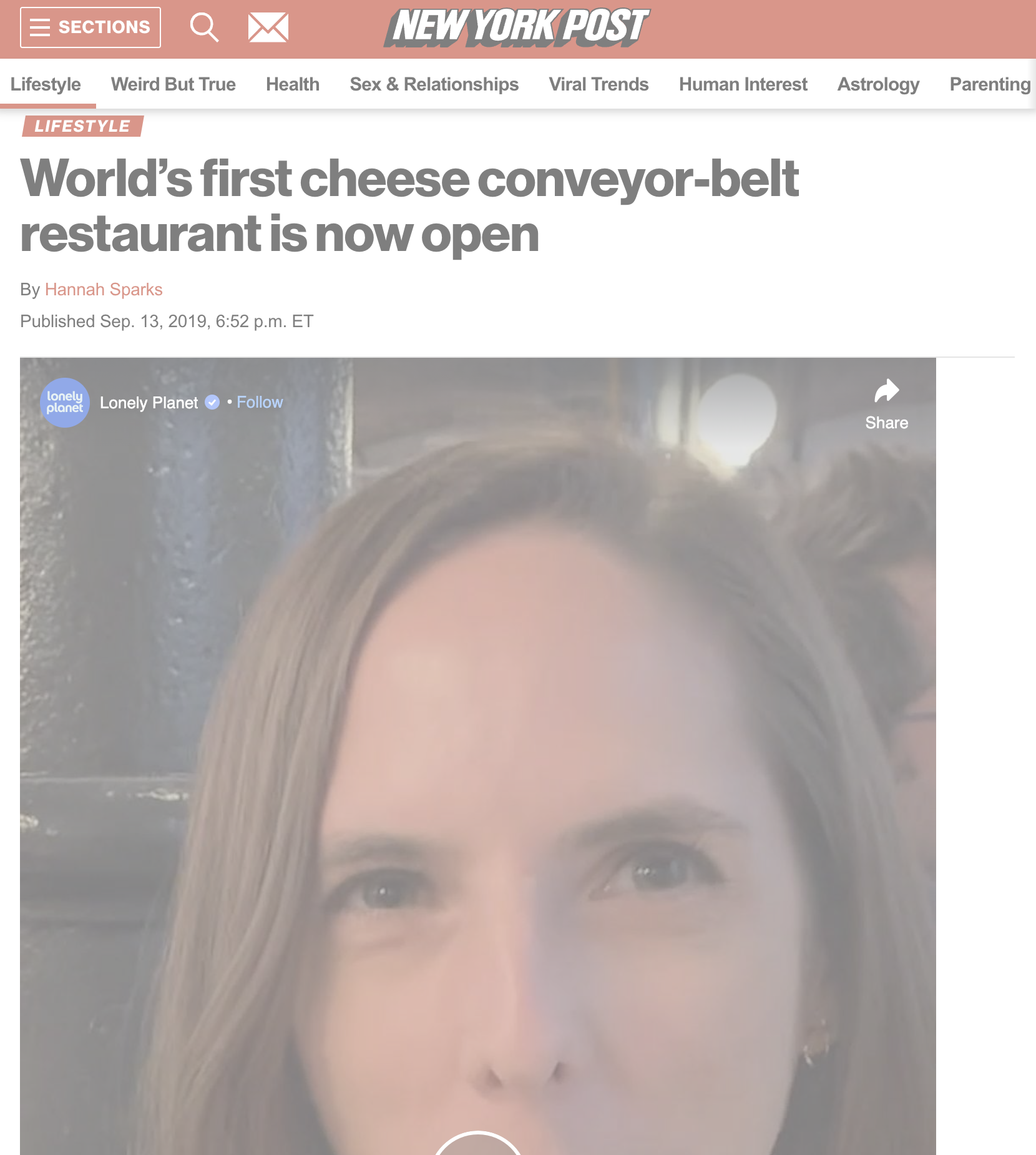Open the Viral Trends section
Viewport: 1036px width, 1155px height.
pyautogui.click(x=599, y=84)
